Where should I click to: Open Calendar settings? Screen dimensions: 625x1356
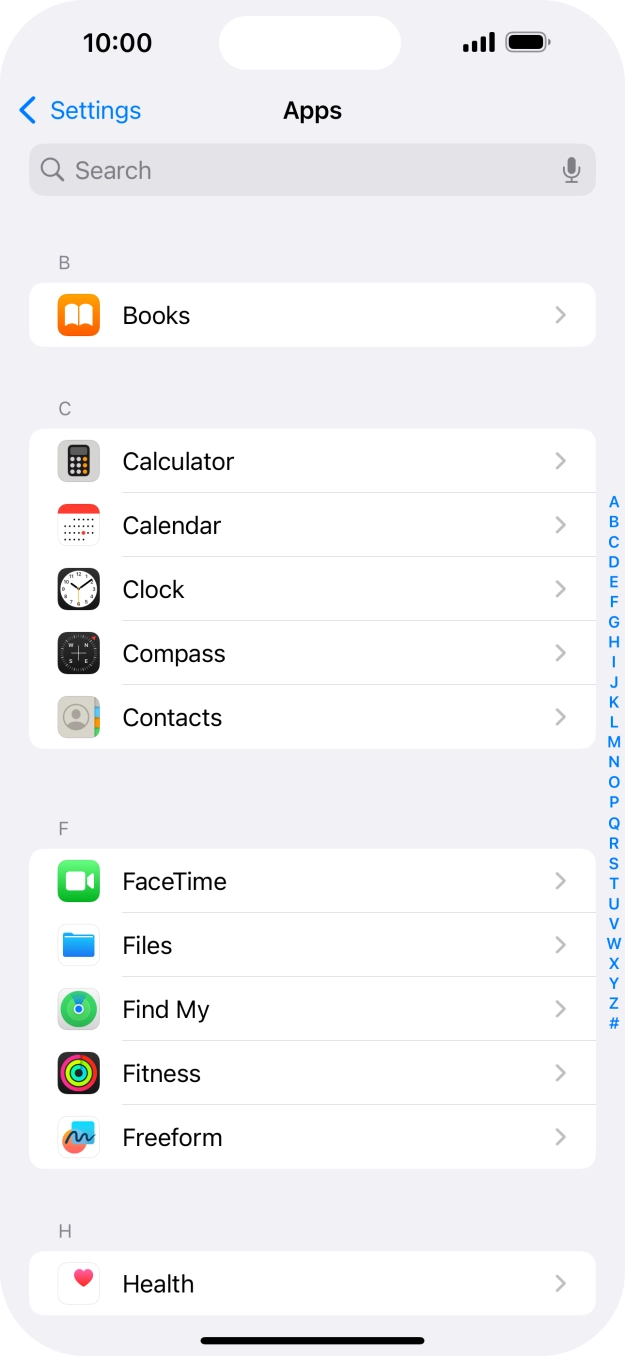pyautogui.click(x=312, y=525)
